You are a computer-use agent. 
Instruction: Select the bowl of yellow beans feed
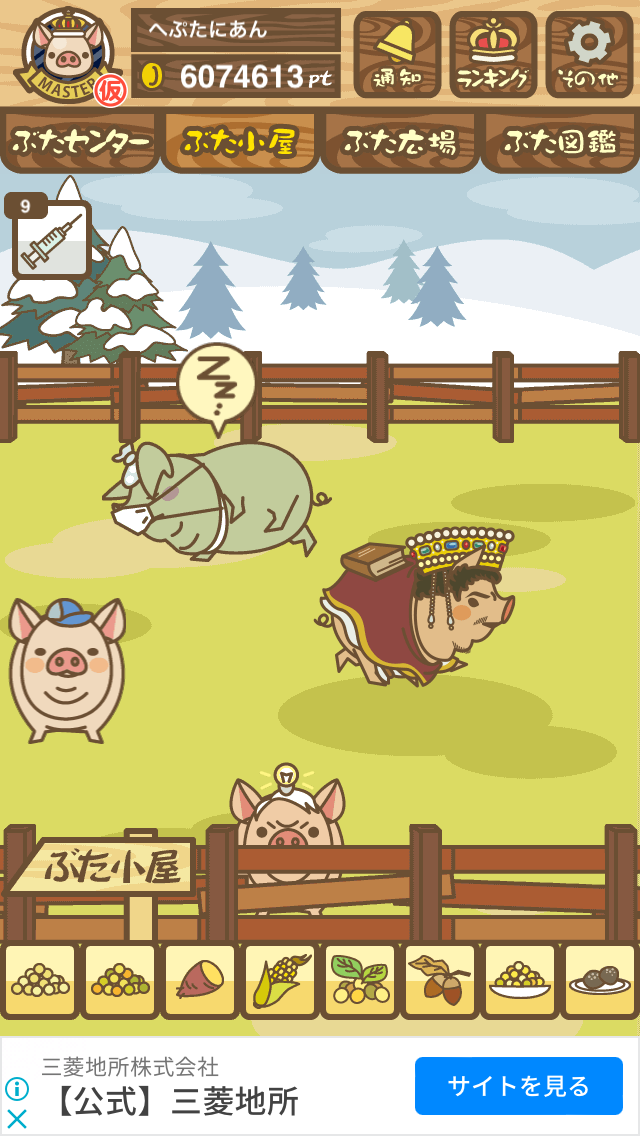click(x=520, y=980)
